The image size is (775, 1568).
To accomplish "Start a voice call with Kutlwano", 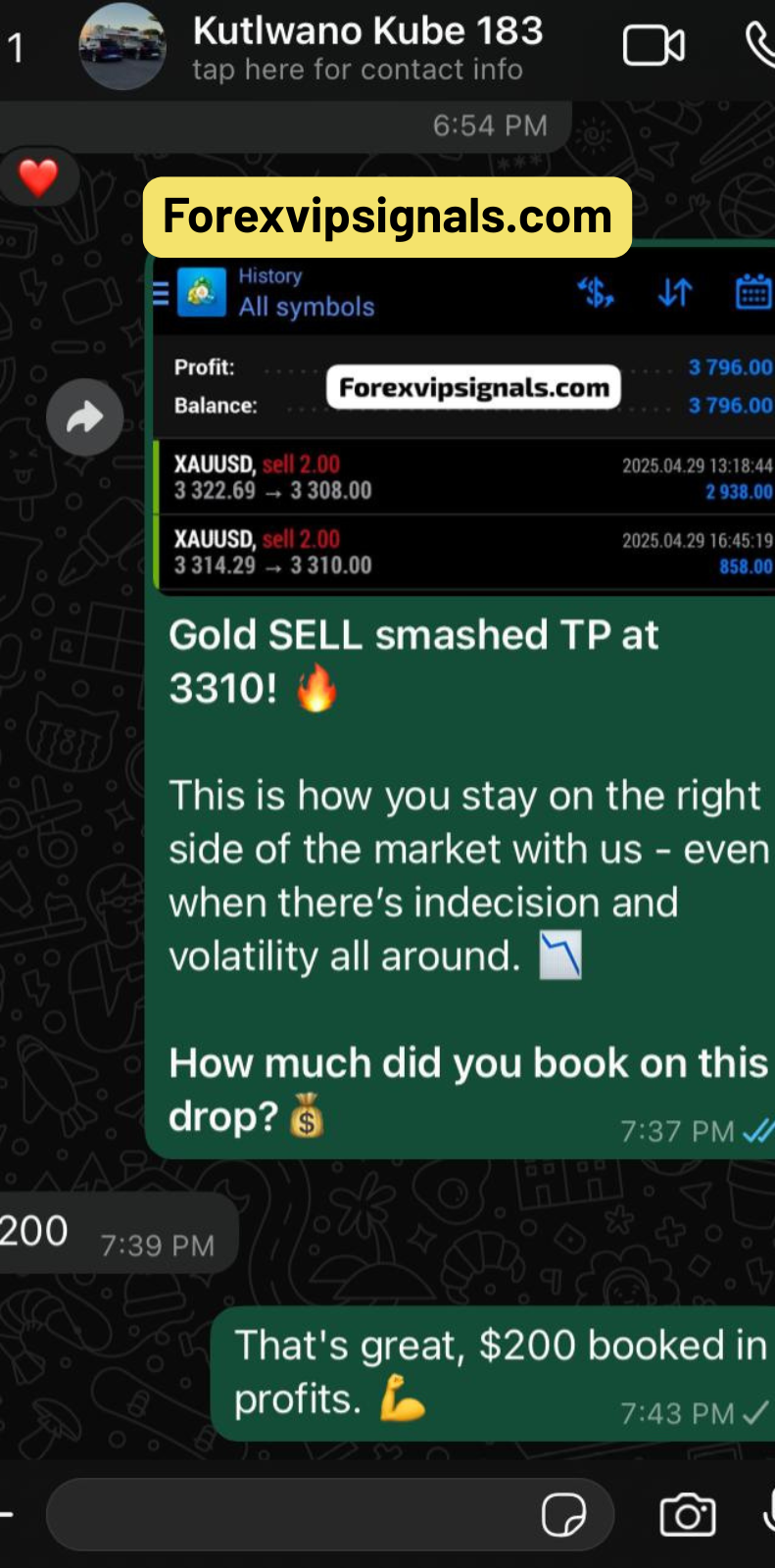I will 761,46.
